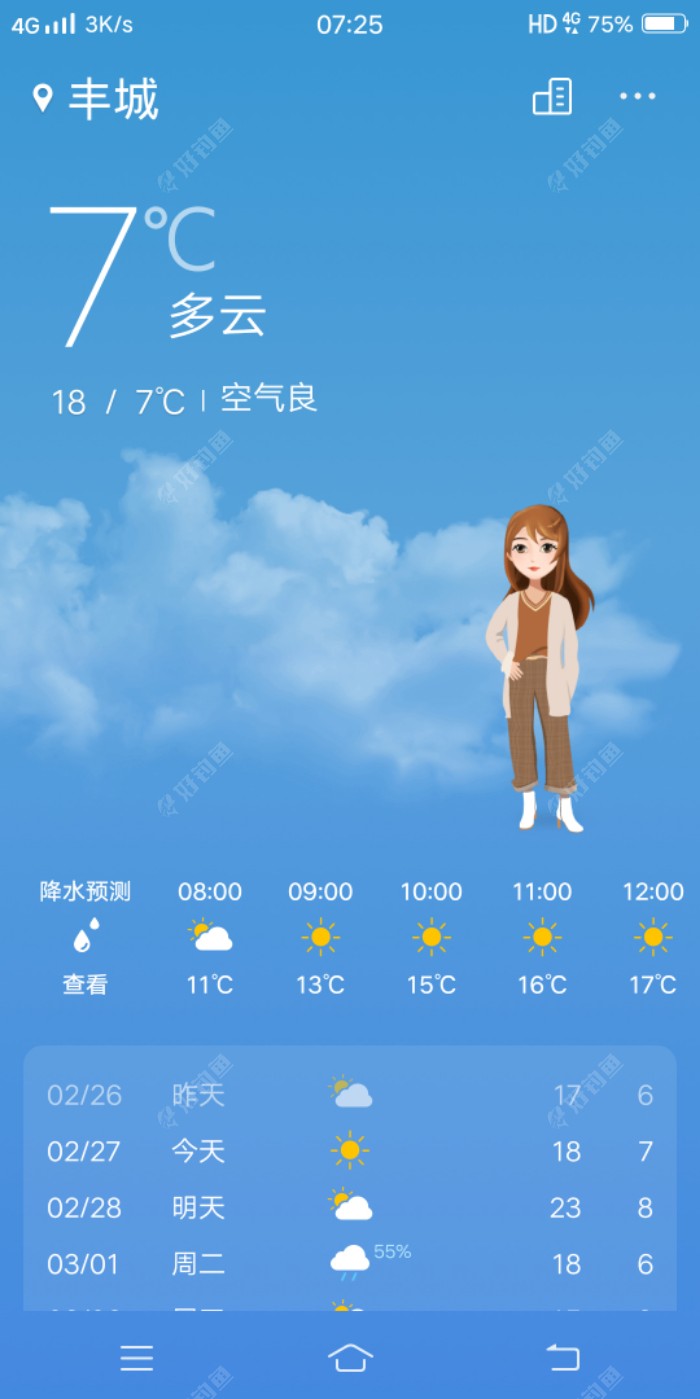700x1399 pixels.
Task: Open the 空气良 air quality details
Action: [x=269, y=399]
